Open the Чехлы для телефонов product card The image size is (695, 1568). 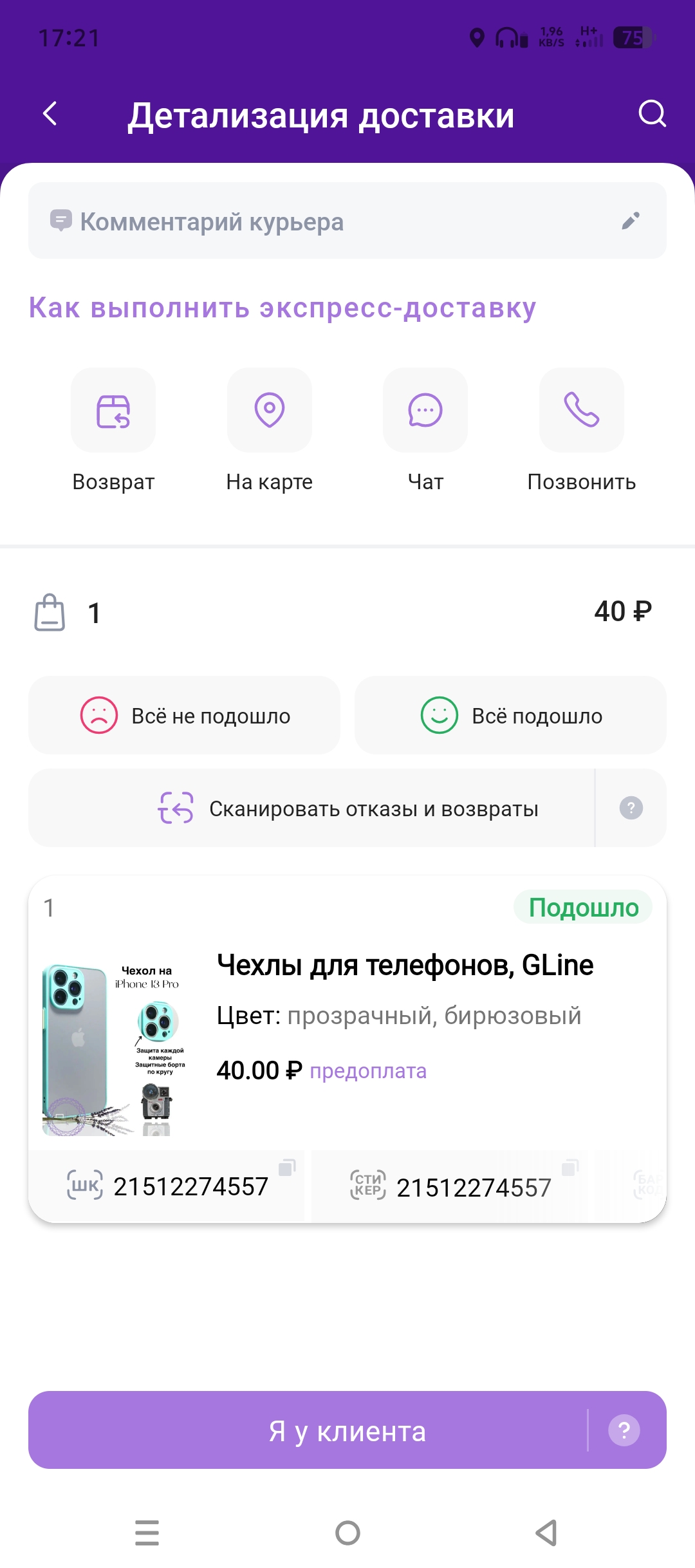[404, 966]
